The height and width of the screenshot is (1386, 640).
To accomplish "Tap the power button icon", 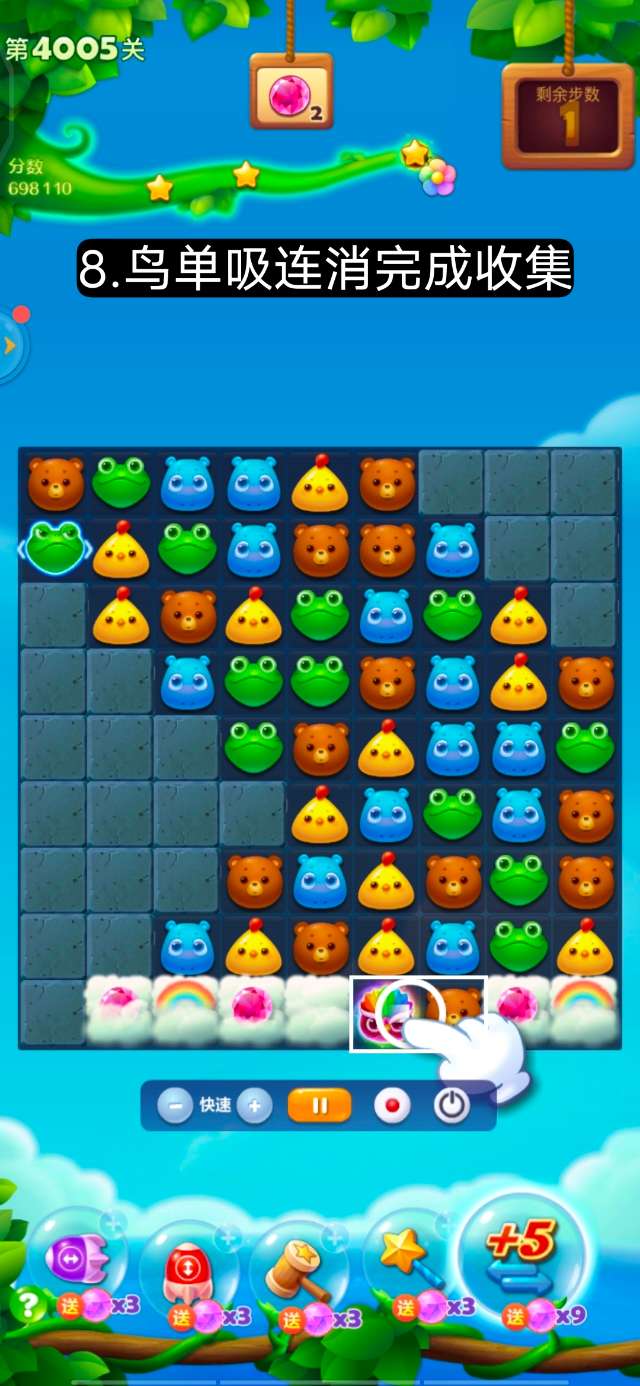I will point(452,1106).
